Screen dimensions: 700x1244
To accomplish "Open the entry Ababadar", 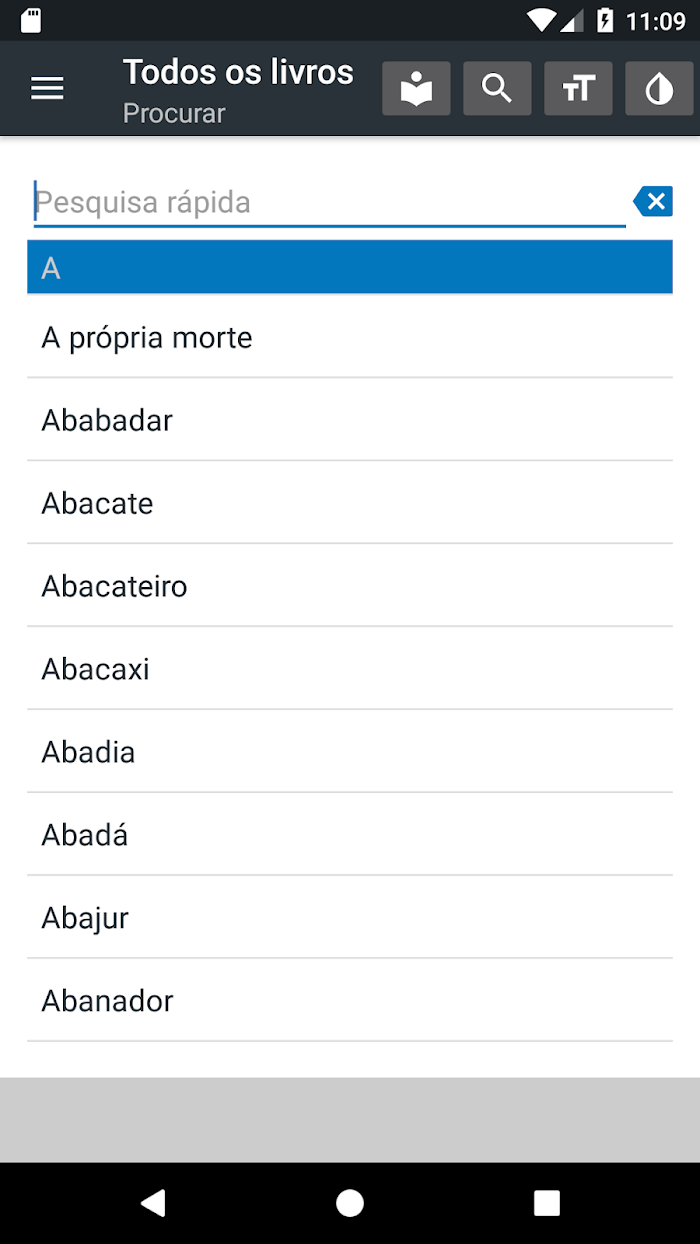I will click(350, 420).
